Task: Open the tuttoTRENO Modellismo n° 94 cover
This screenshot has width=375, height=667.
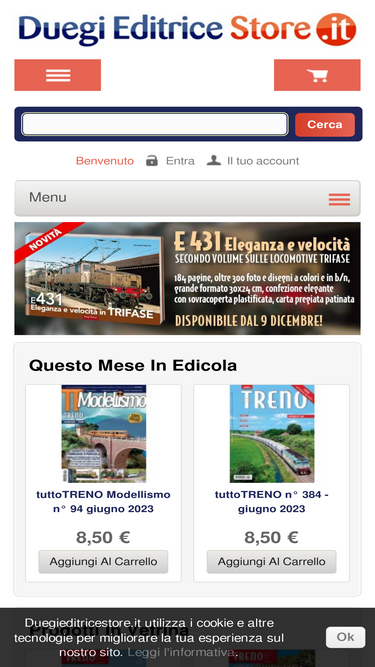Action: coord(104,433)
